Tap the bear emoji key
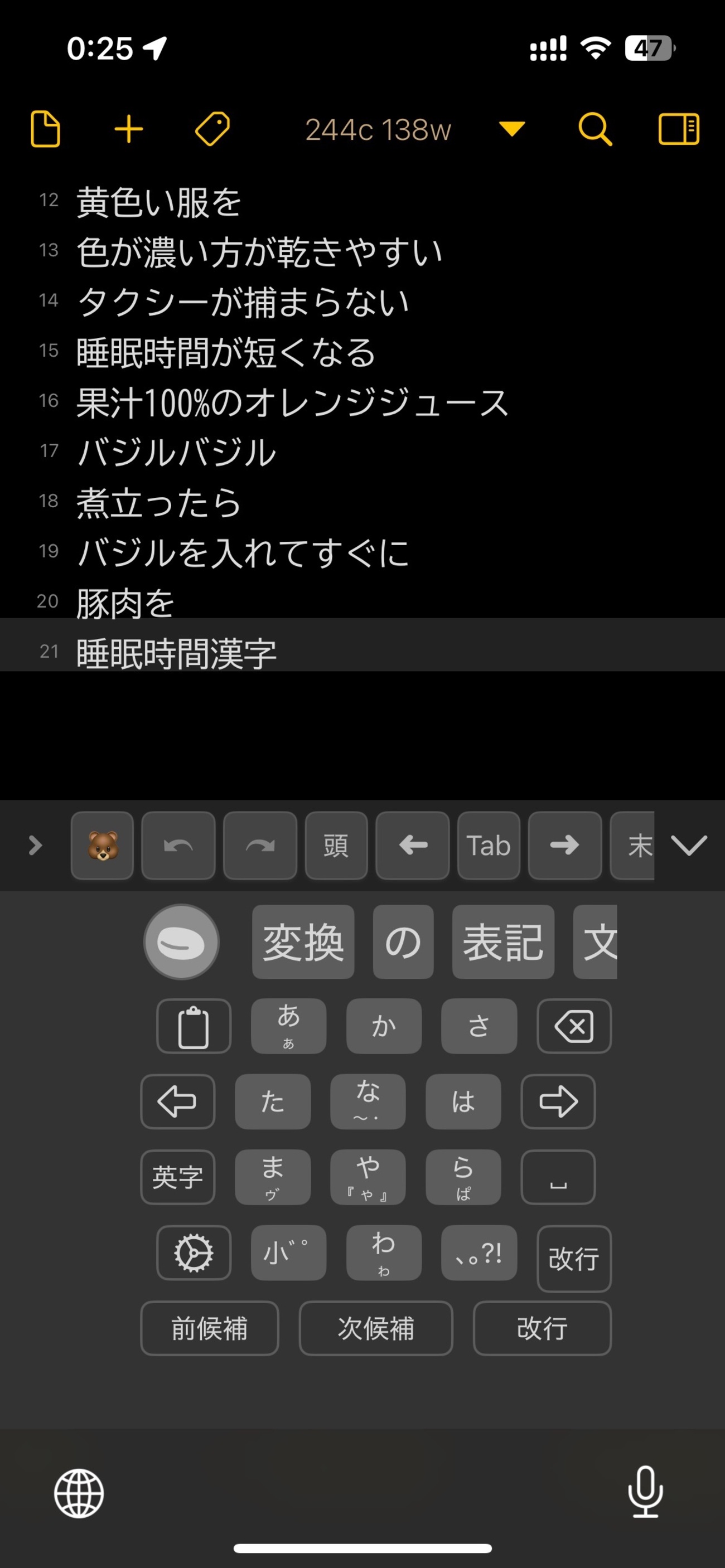Screen dimensions: 725x1568 (103, 846)
